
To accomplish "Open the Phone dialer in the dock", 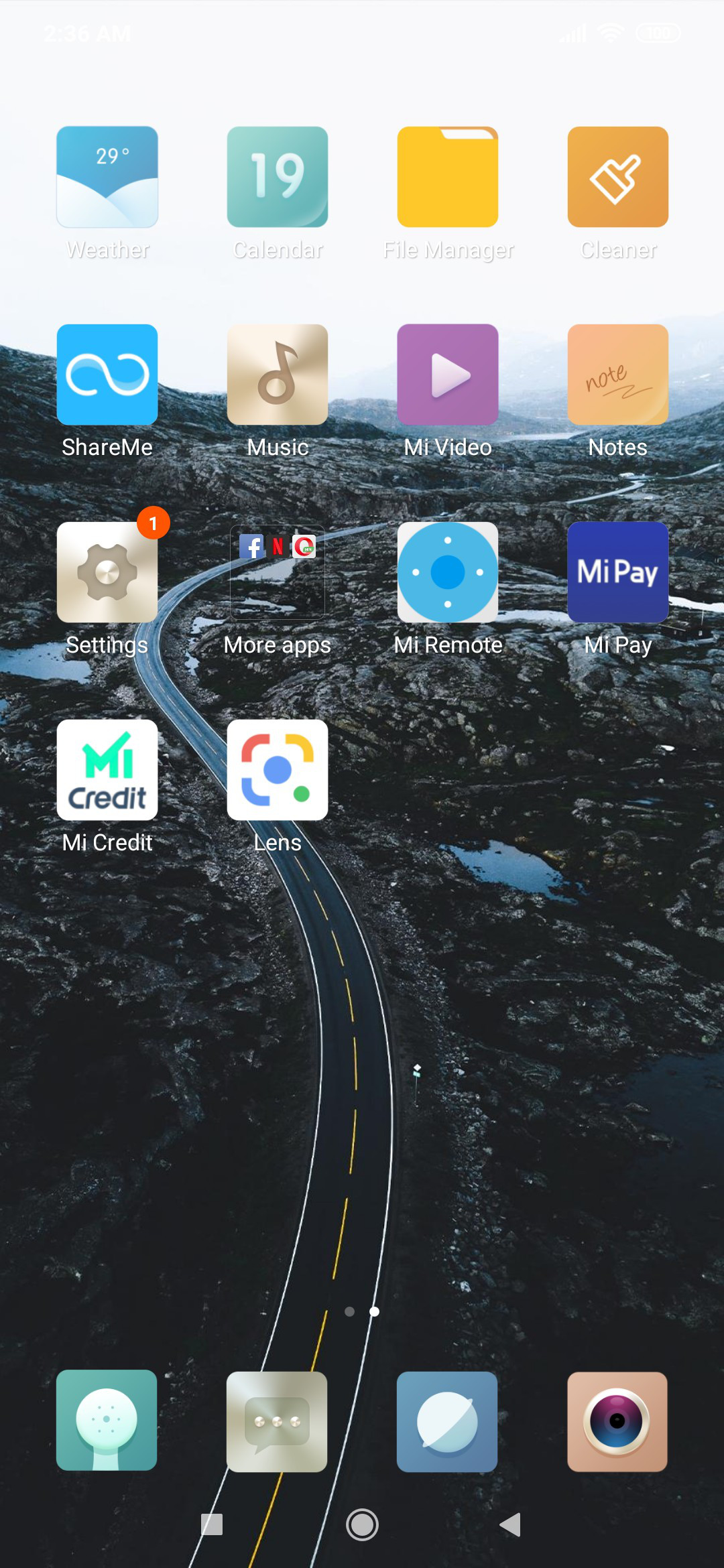I will pyautogui.click(x=107, y=1421).
